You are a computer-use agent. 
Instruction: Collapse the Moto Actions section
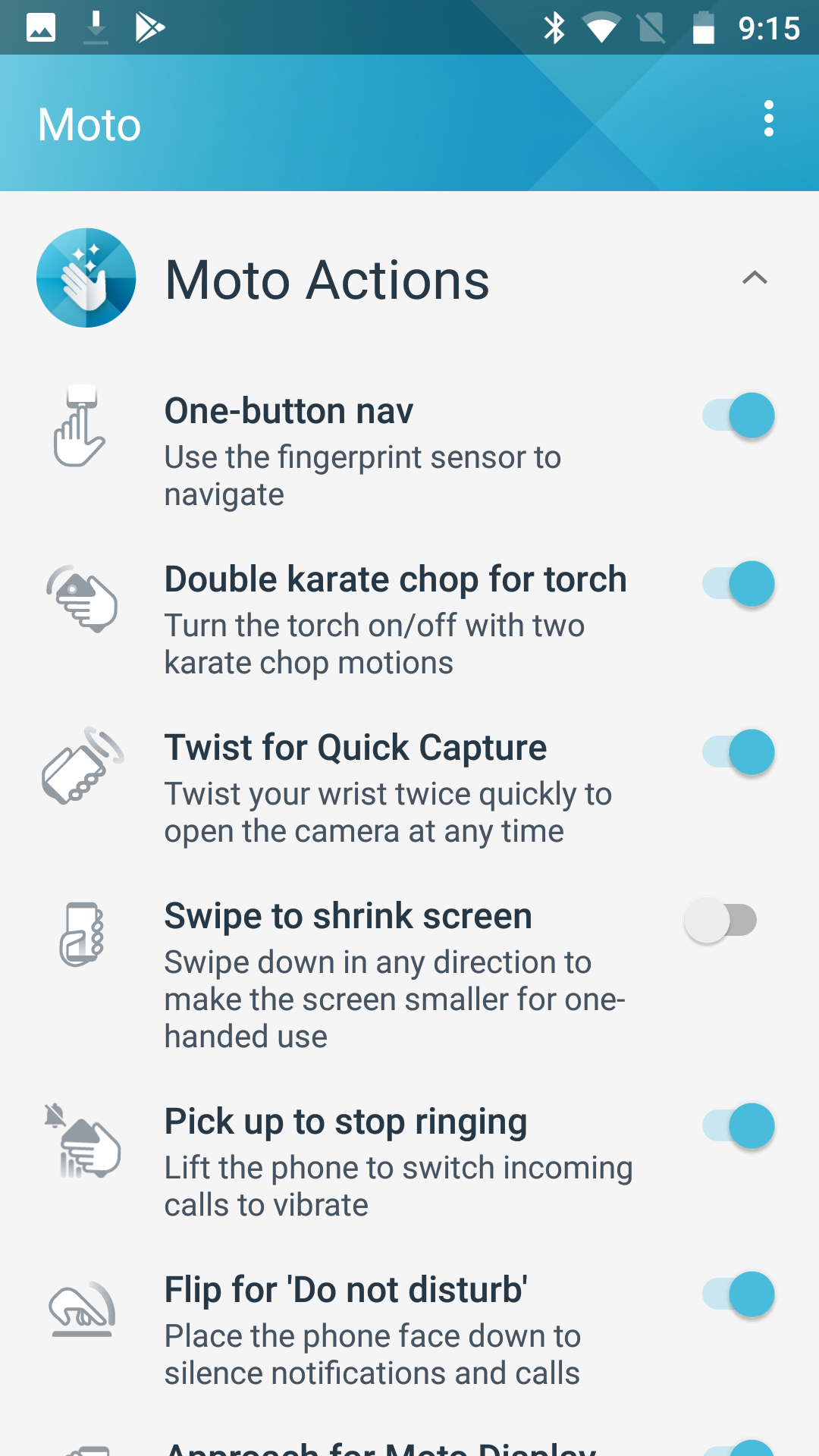click(755, 278)
